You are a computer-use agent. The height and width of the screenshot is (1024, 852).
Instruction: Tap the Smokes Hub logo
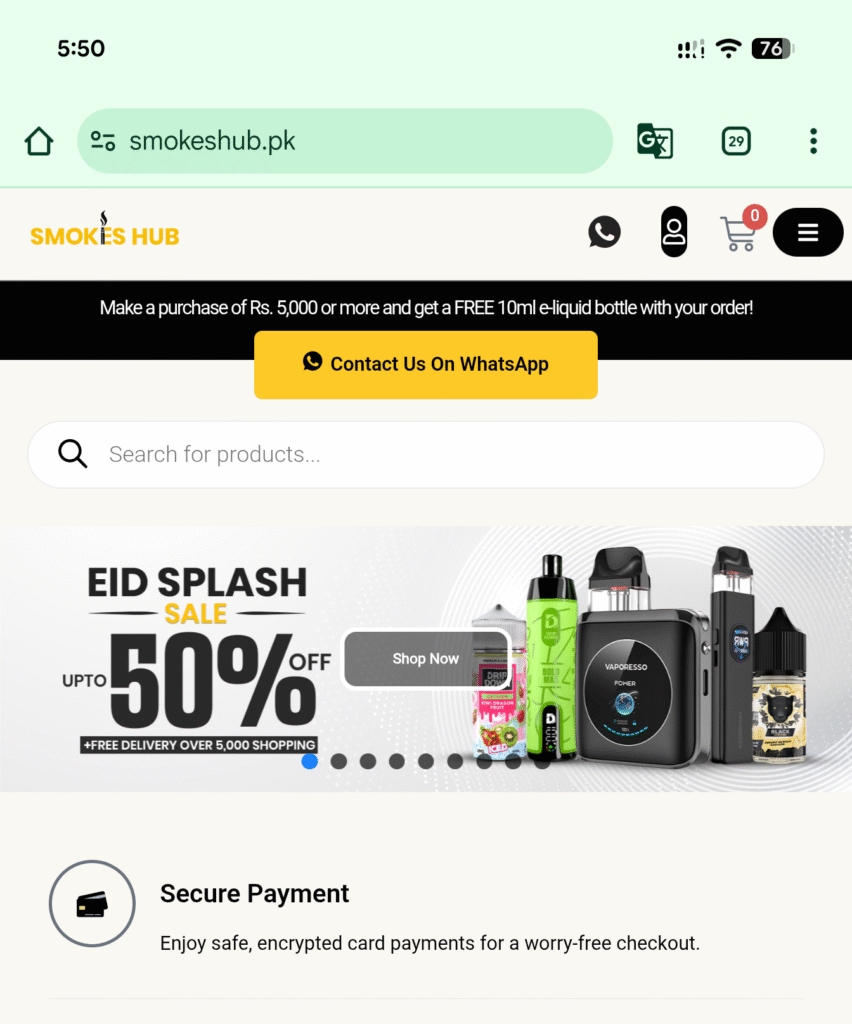[105, 233]
